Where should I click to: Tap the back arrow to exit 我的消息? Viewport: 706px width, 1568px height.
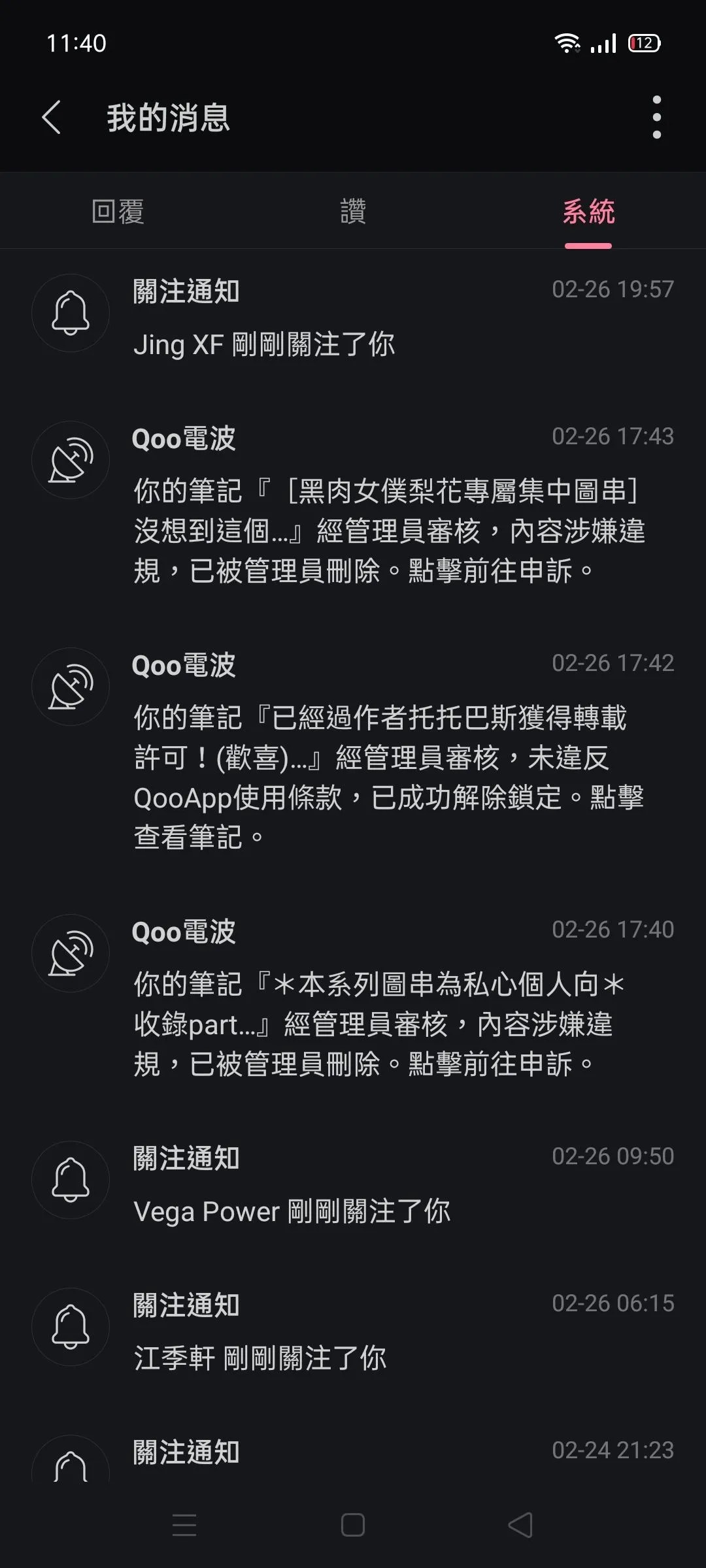coord(53,118)
